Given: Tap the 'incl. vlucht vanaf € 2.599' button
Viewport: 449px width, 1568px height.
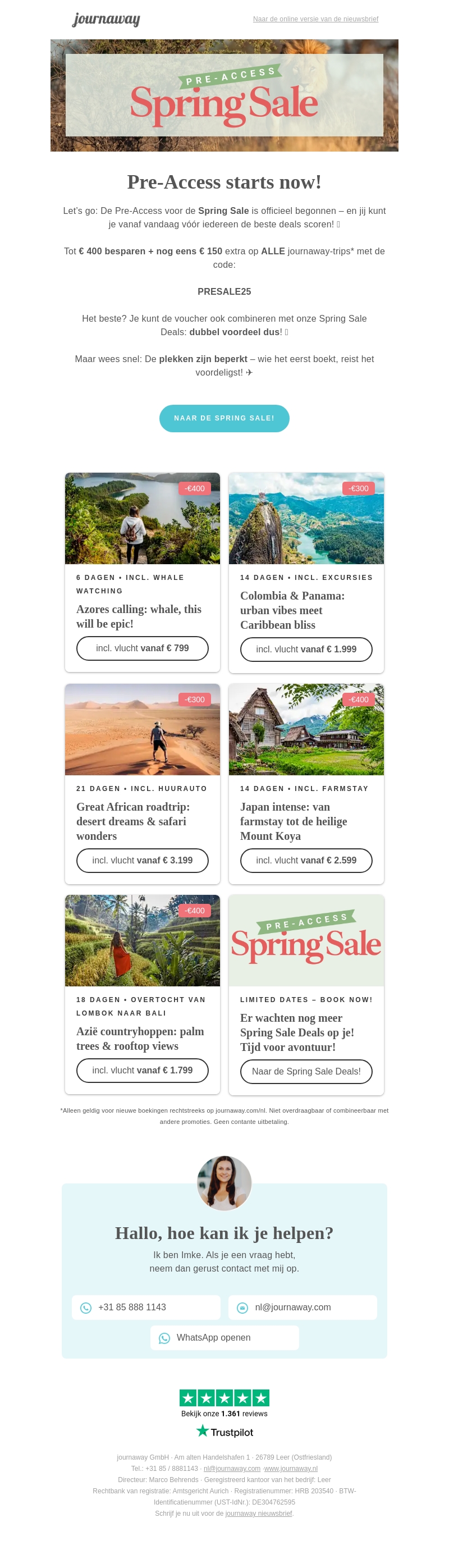Looking at the screenshot, I should 306,860.
